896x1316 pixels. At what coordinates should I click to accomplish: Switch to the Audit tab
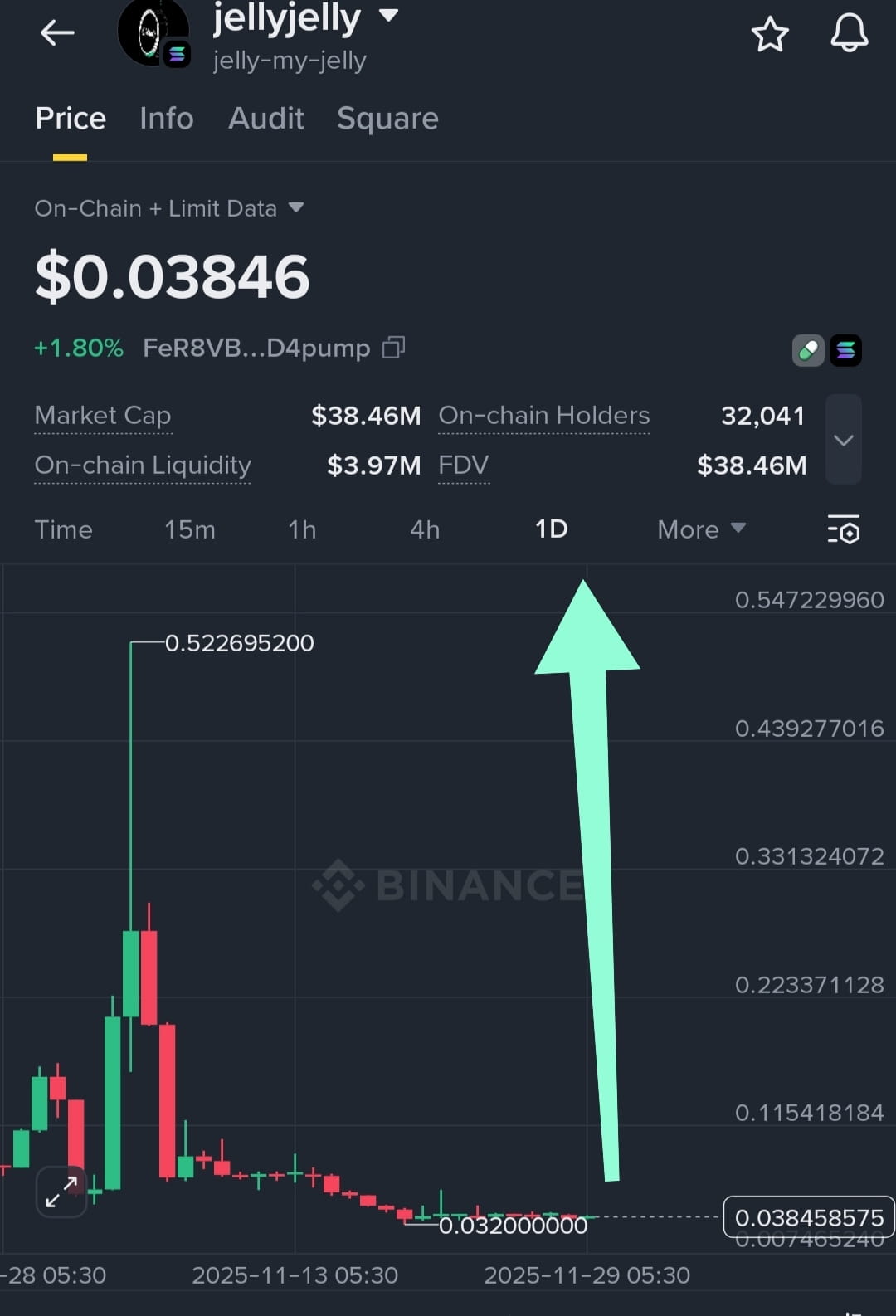point(265,119)
